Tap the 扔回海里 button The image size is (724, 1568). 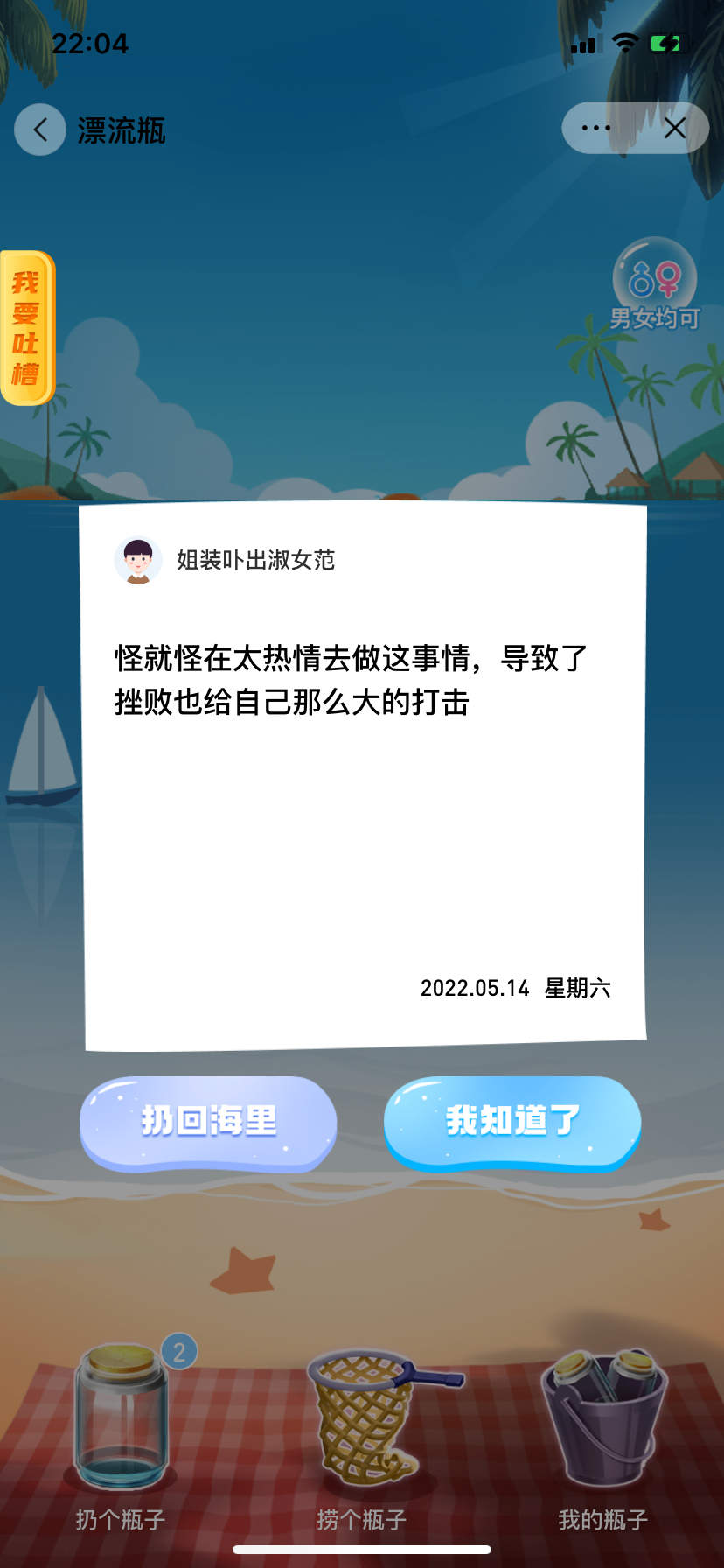(x=208, y=1122)
